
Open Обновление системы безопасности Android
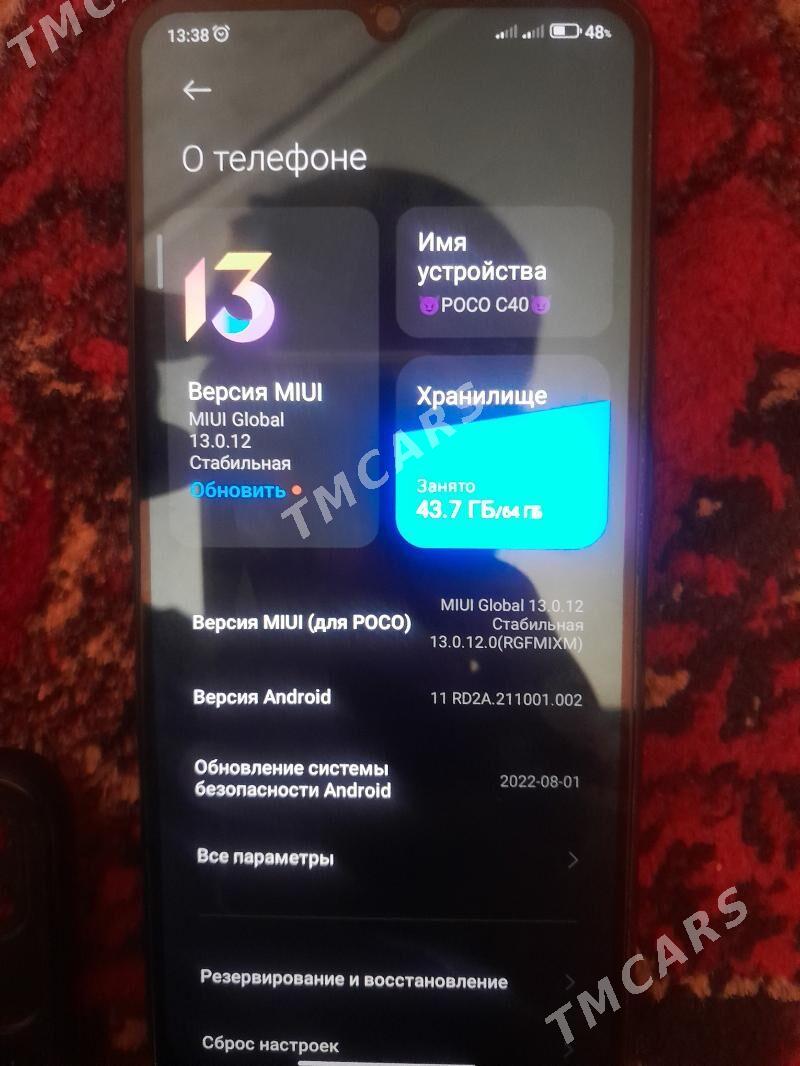tap(386, 779)
